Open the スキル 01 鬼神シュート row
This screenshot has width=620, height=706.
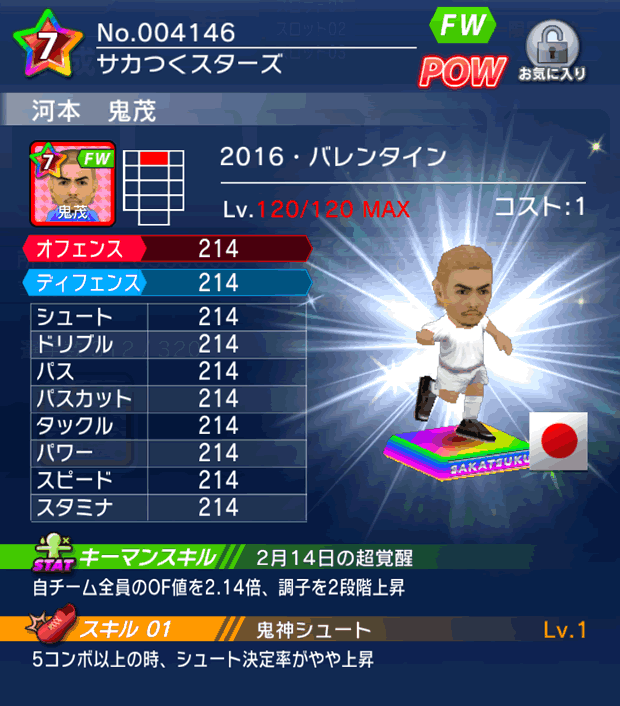coord(310,630)
